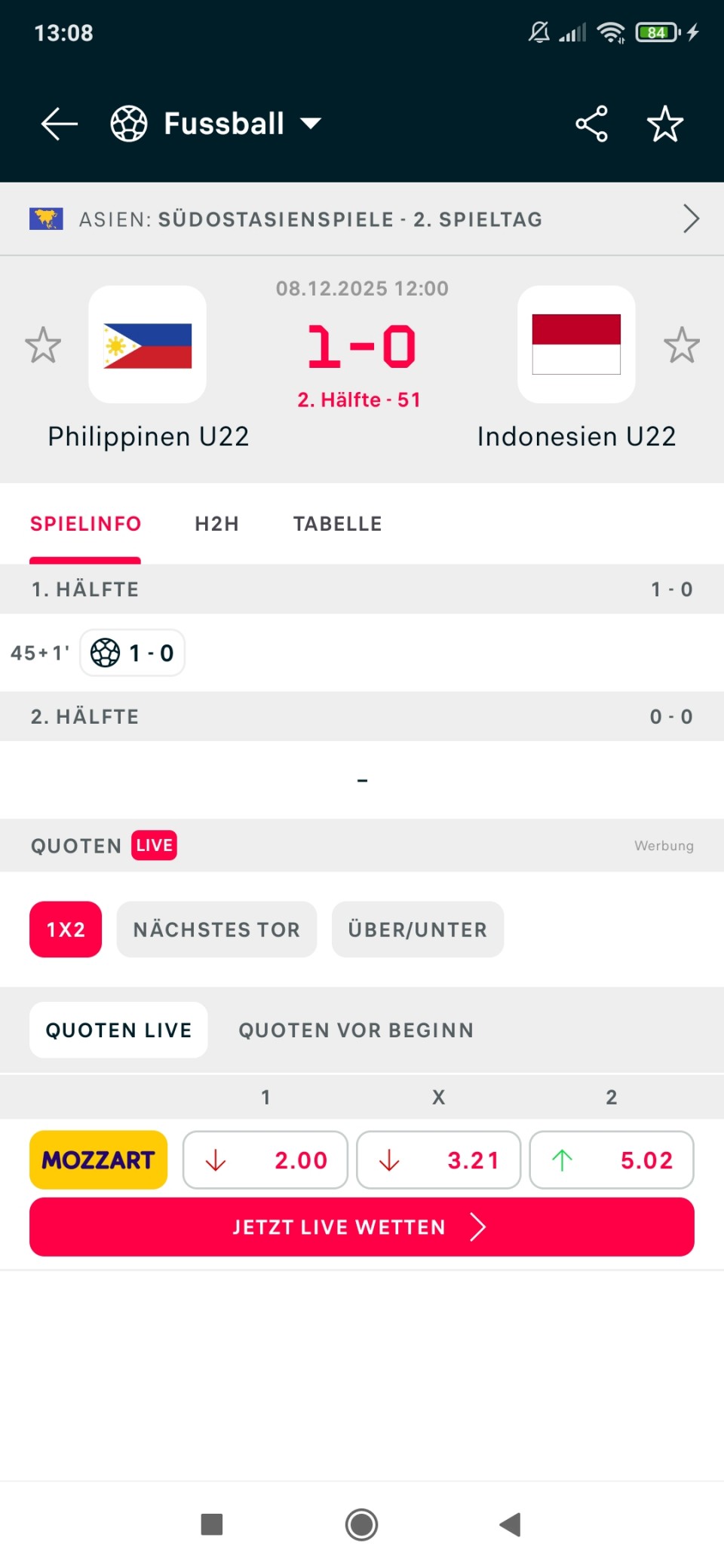The image size is (724, 1568).
Task: Select the 1X2 odds chip
Action: tap(66, 929)
